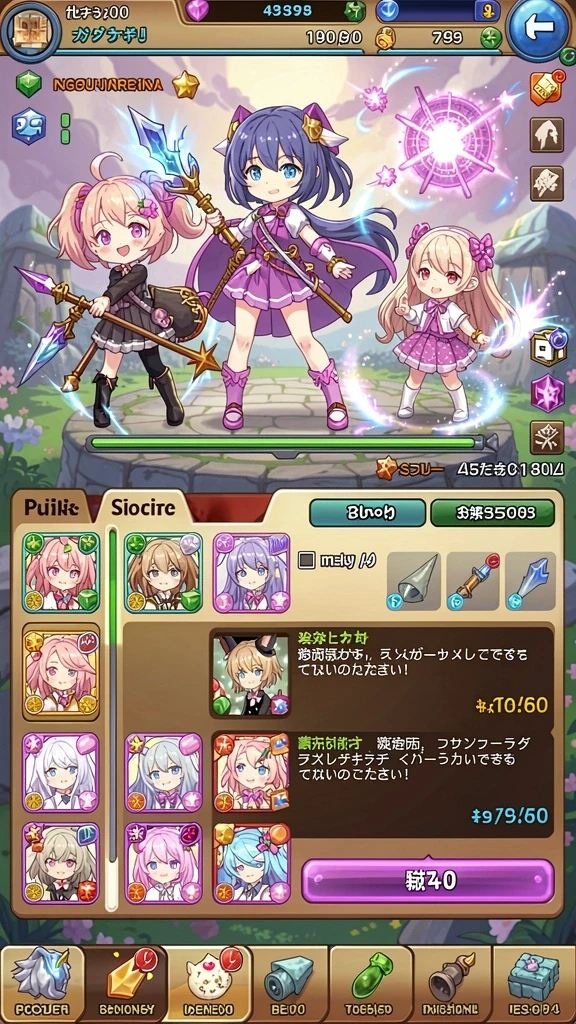
Task: Tap the teal Bluoy button
Action: coord(367,513)
